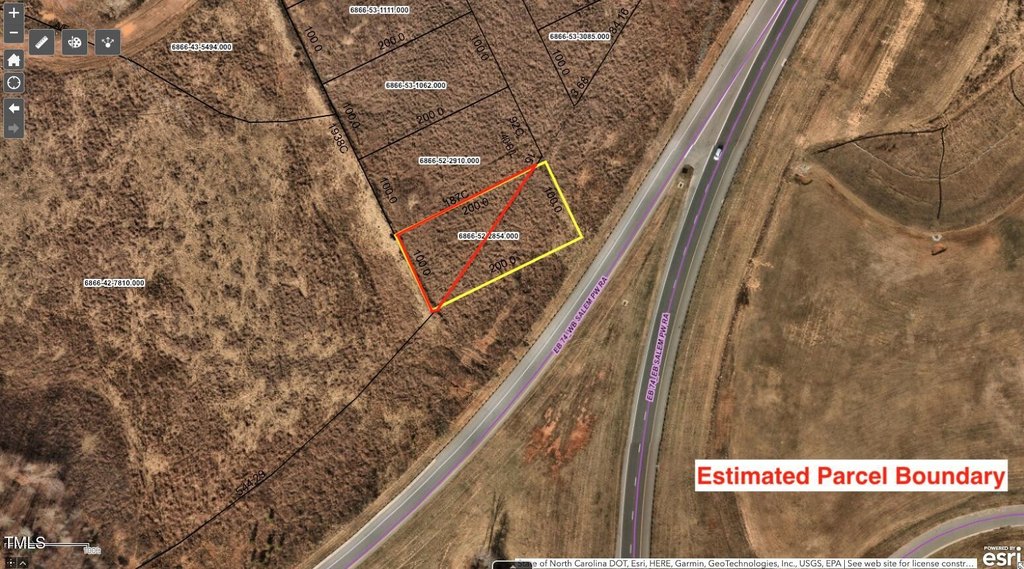The image size is (1024, 569).
Task: Zoom in on the map
Action: (x=14, y=14)
